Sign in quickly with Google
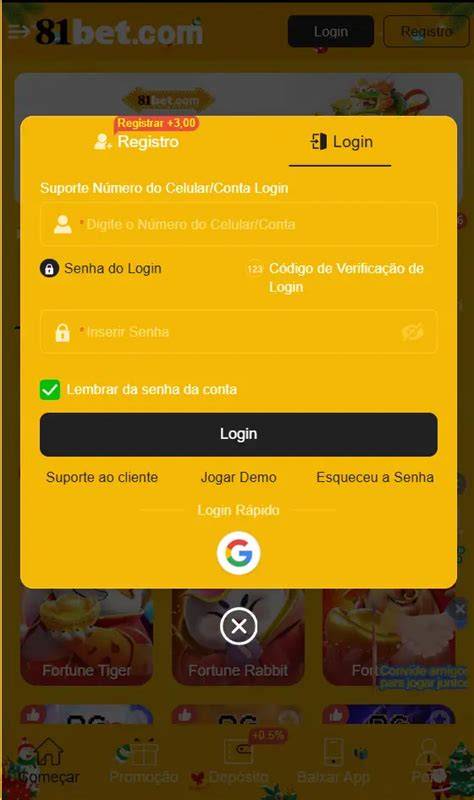The height and width of the screenshot is (800, 474). pyautogui.click(x=238, y=553)
